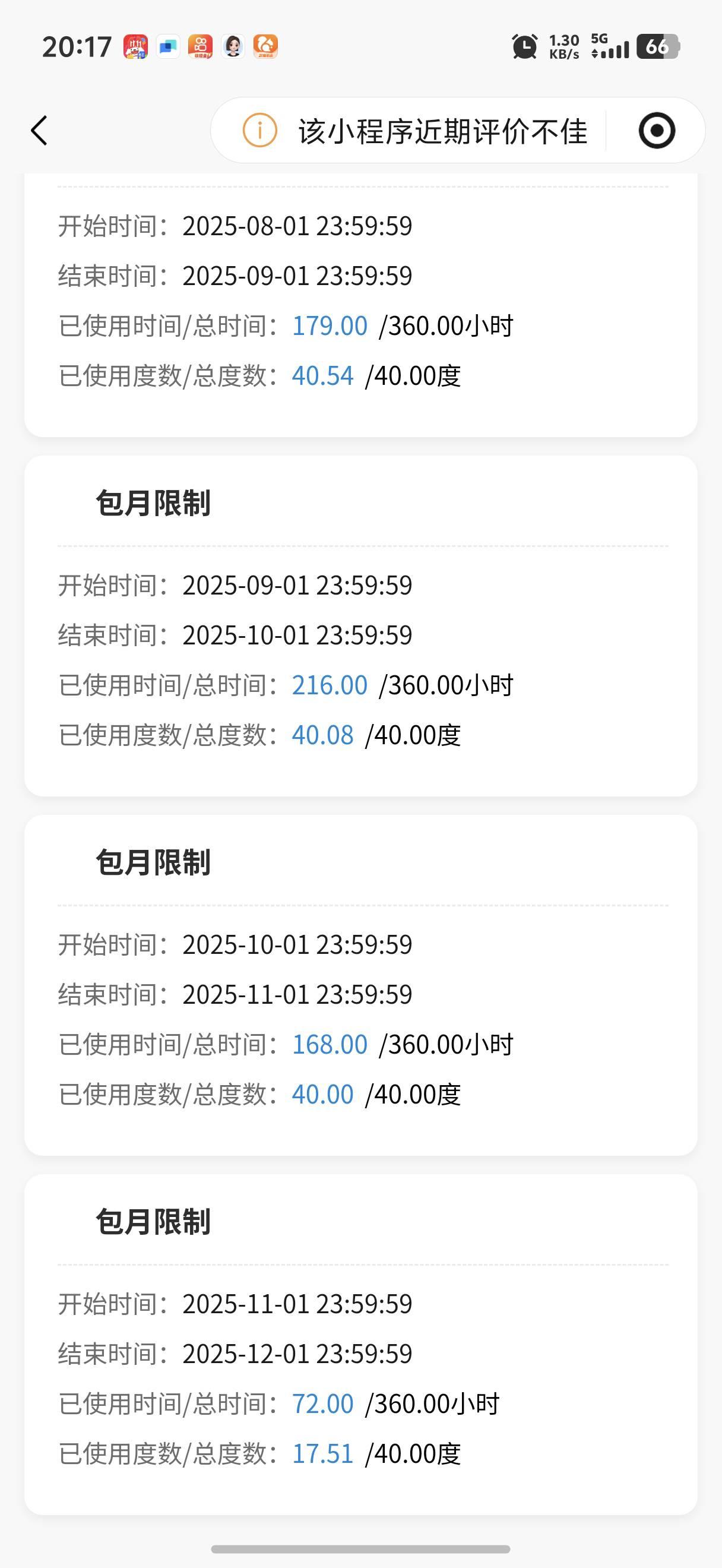The width and height of the screenshot is (722, 1568).
Task: Go back to the previous page
Action: [x=40, y=131]
